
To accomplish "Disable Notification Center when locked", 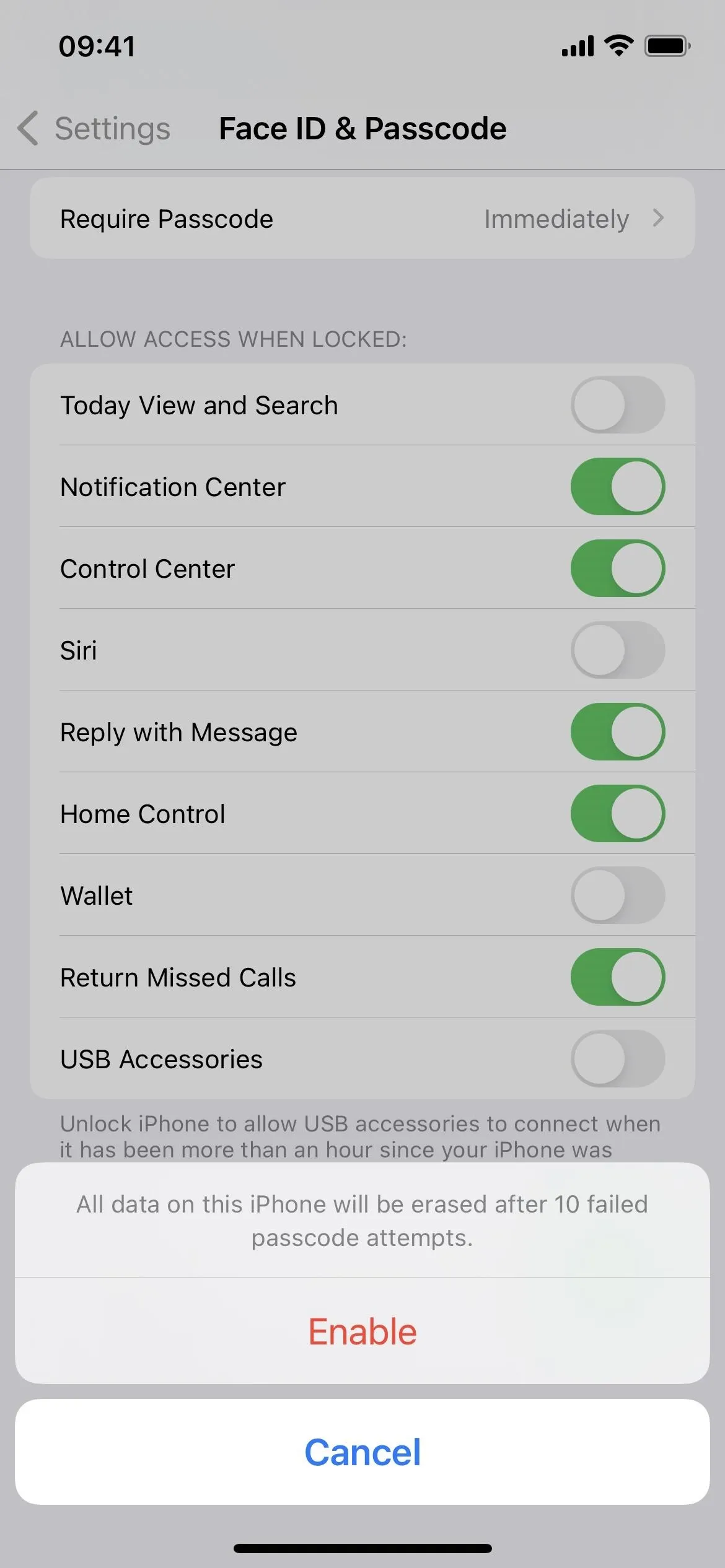I will pos(618,487).
